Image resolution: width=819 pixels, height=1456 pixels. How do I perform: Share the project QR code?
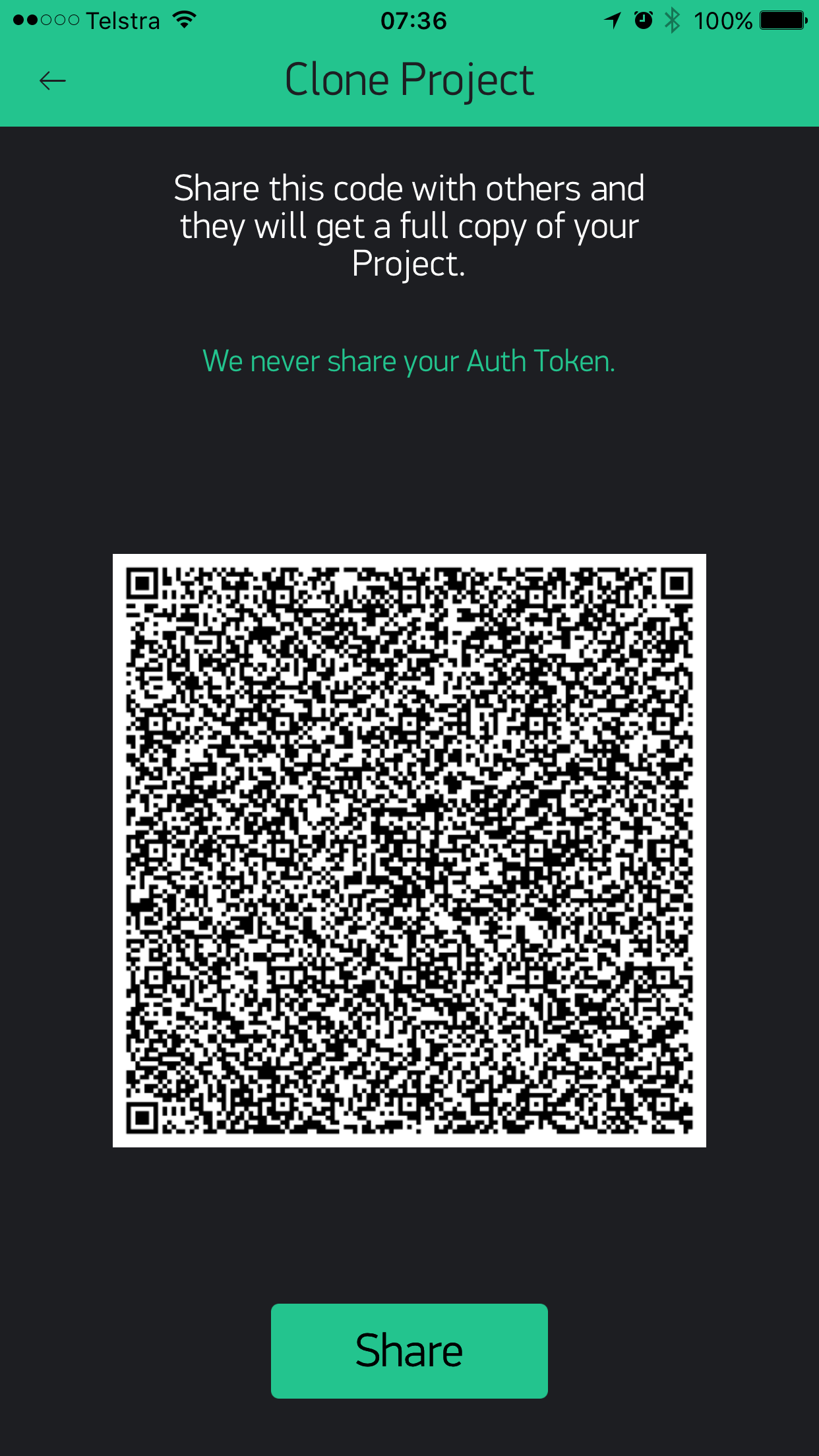coord(409,1350)
